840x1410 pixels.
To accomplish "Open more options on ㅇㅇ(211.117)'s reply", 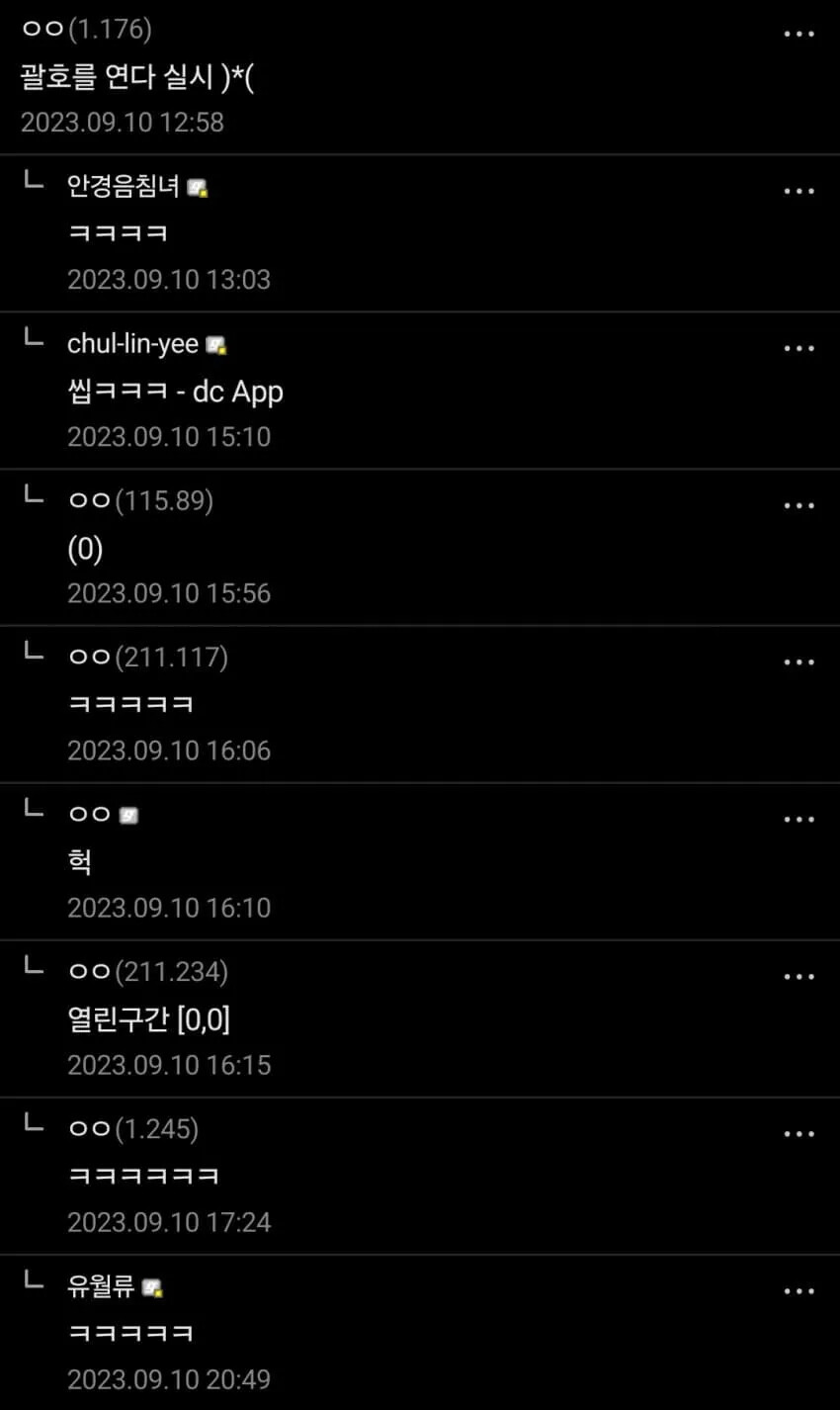I will tap(798, 662).
